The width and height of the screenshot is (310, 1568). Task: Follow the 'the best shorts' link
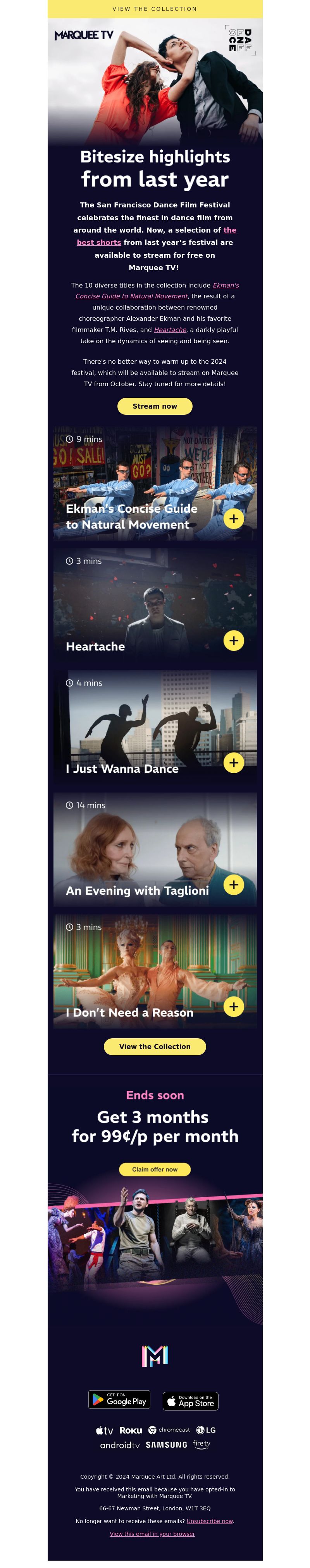(99, 242)
